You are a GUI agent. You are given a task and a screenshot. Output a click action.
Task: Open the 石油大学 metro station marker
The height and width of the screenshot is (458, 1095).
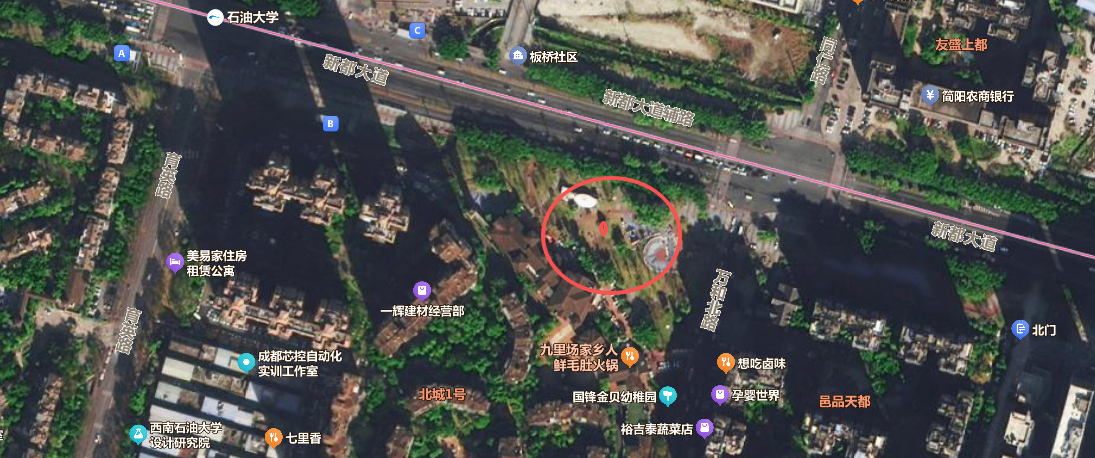(x=215, y=17)
